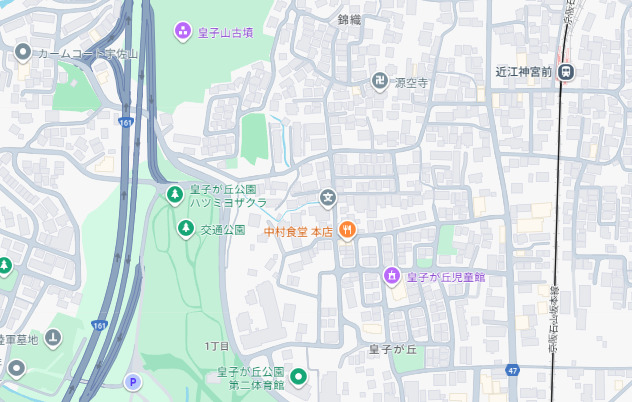Screen dimensions: 632x402
Task: Open the 近江神宮前 station marker
Action: (566, 71)
